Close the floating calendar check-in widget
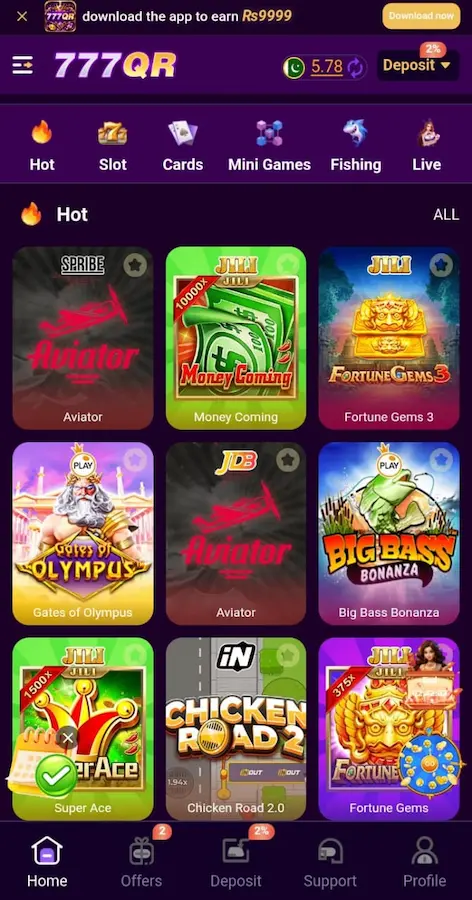 (x=68, y=738)
